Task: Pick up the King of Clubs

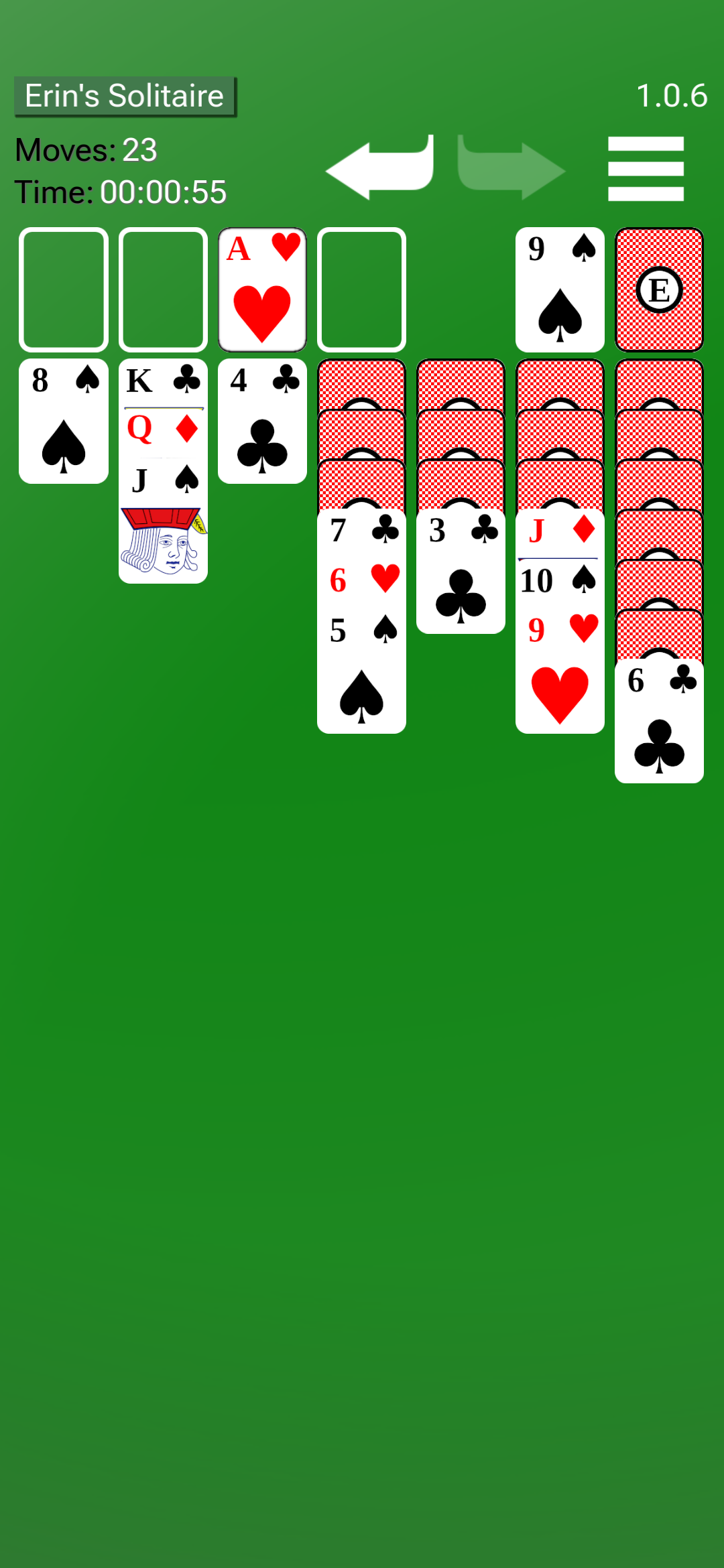Action: pyautogui.click(x=163, y=381)
